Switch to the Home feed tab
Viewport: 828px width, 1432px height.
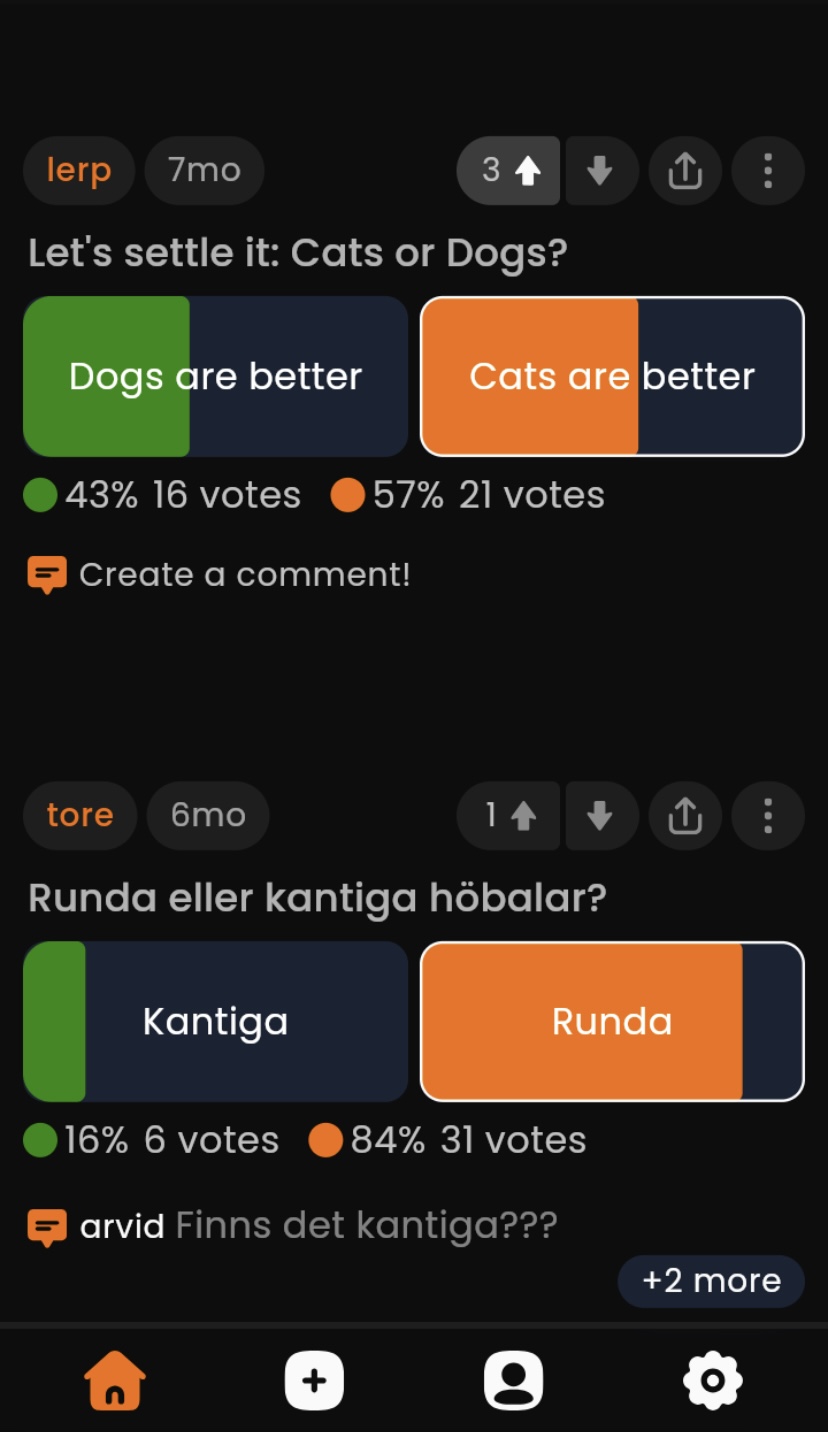pyautogui.click(x=114, y=1380)
